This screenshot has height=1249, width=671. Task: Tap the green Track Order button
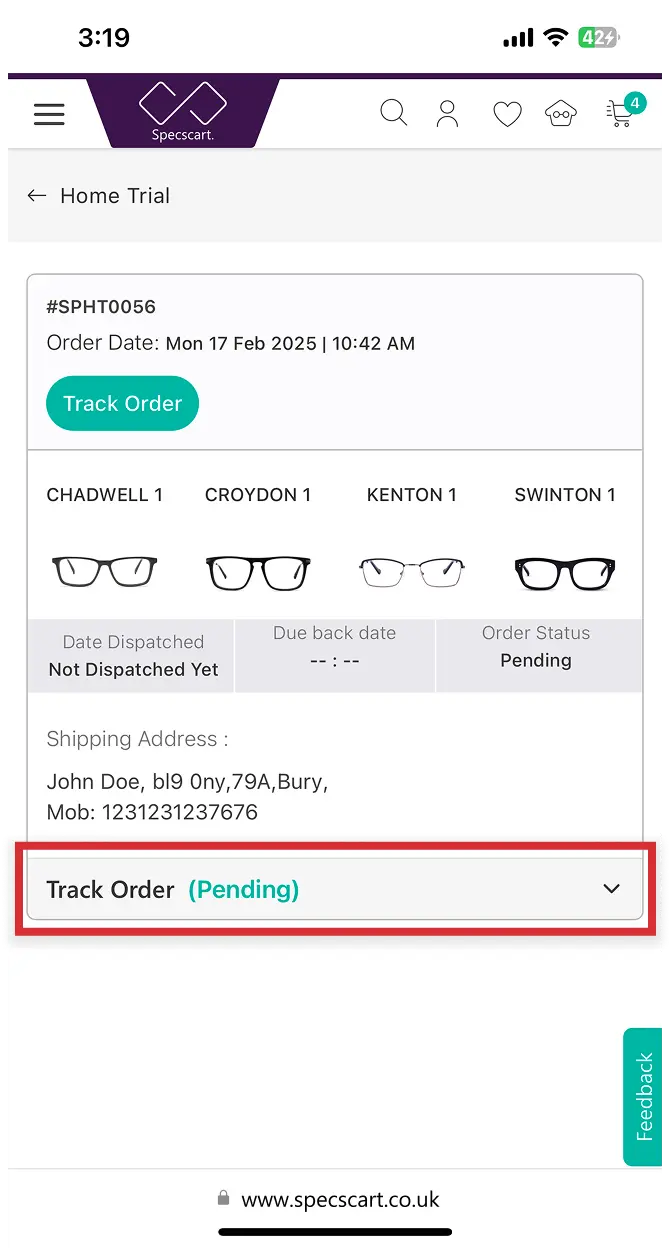[122, 404]
